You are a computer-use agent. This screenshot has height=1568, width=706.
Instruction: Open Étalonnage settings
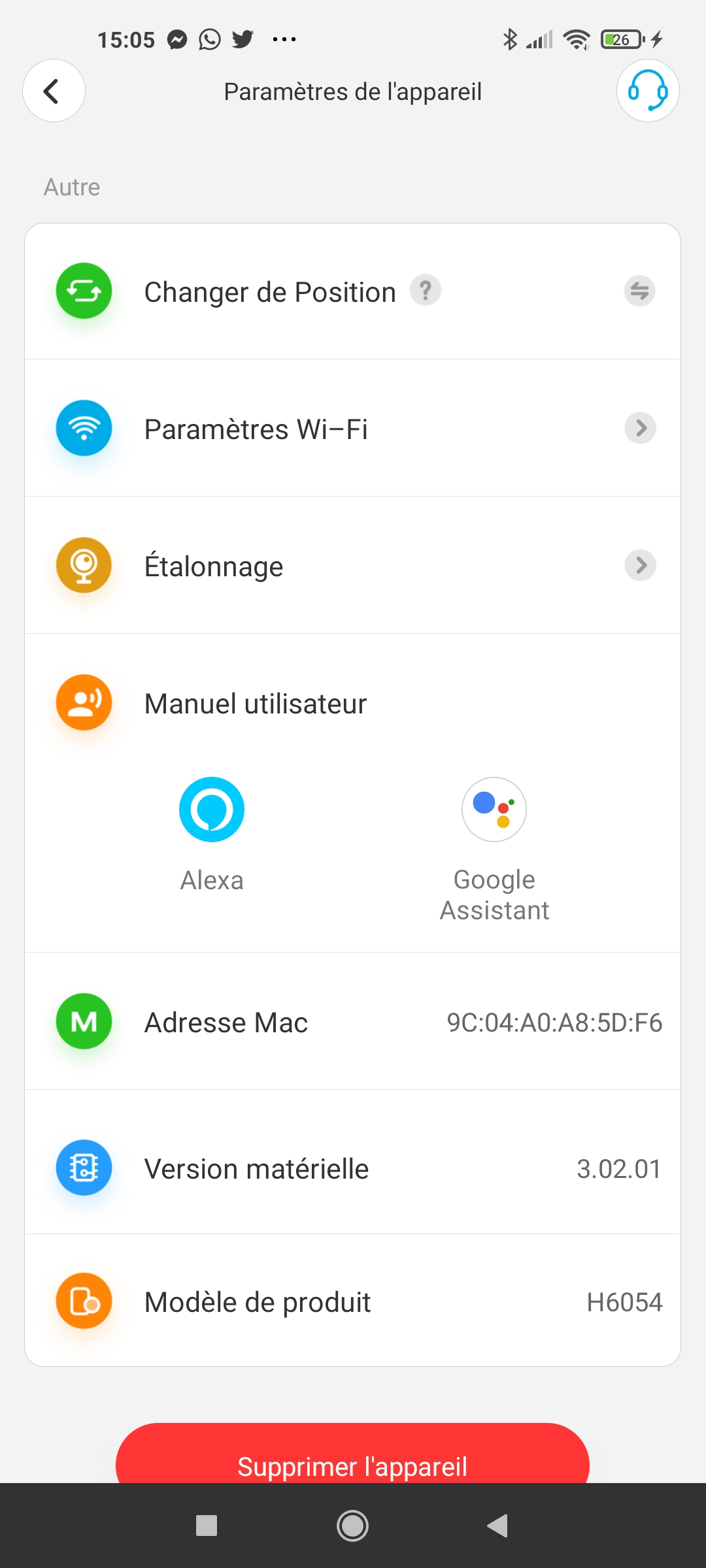pyautogui.click(x=353, y=566)
